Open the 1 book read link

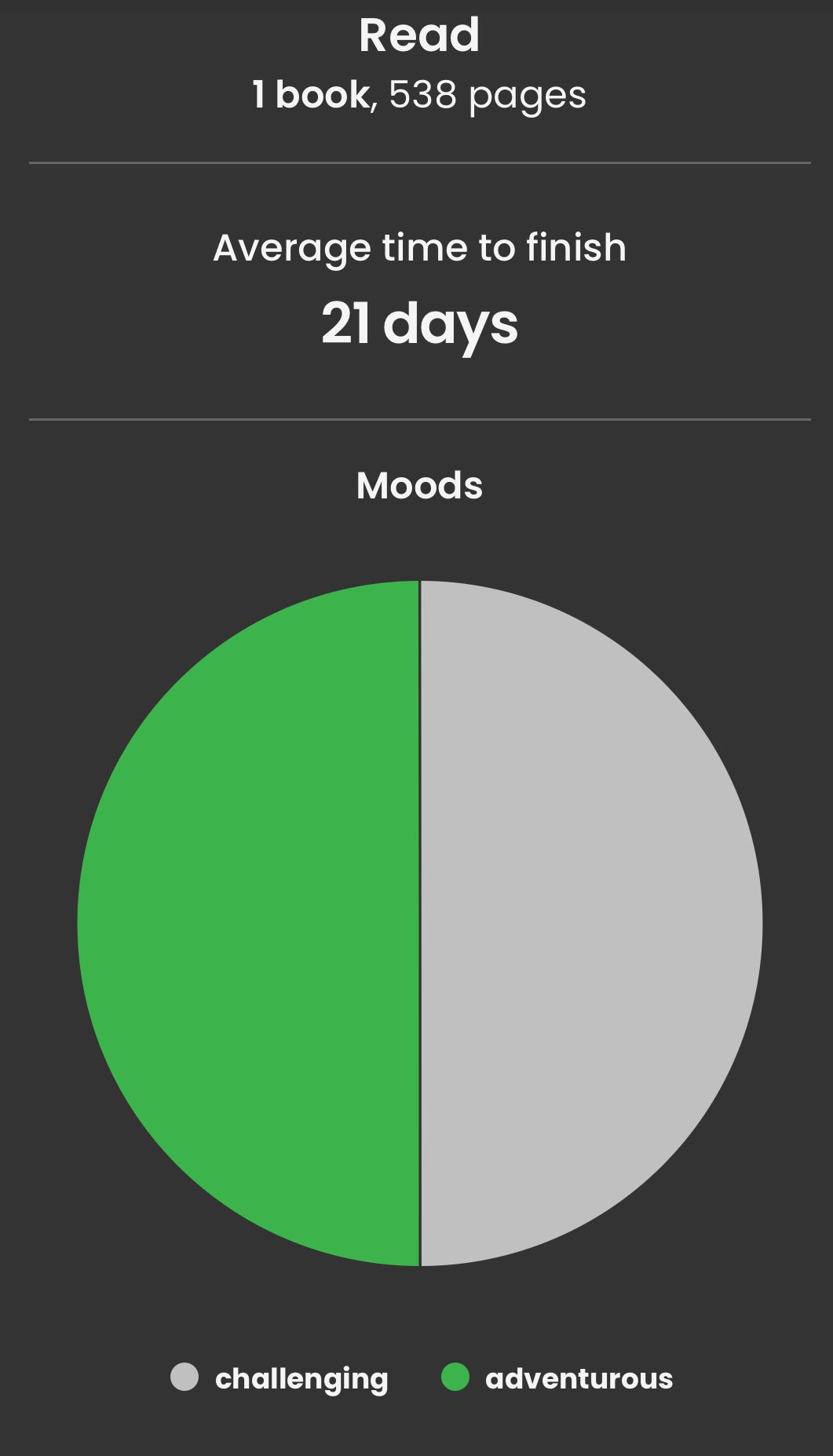point(310,95)
